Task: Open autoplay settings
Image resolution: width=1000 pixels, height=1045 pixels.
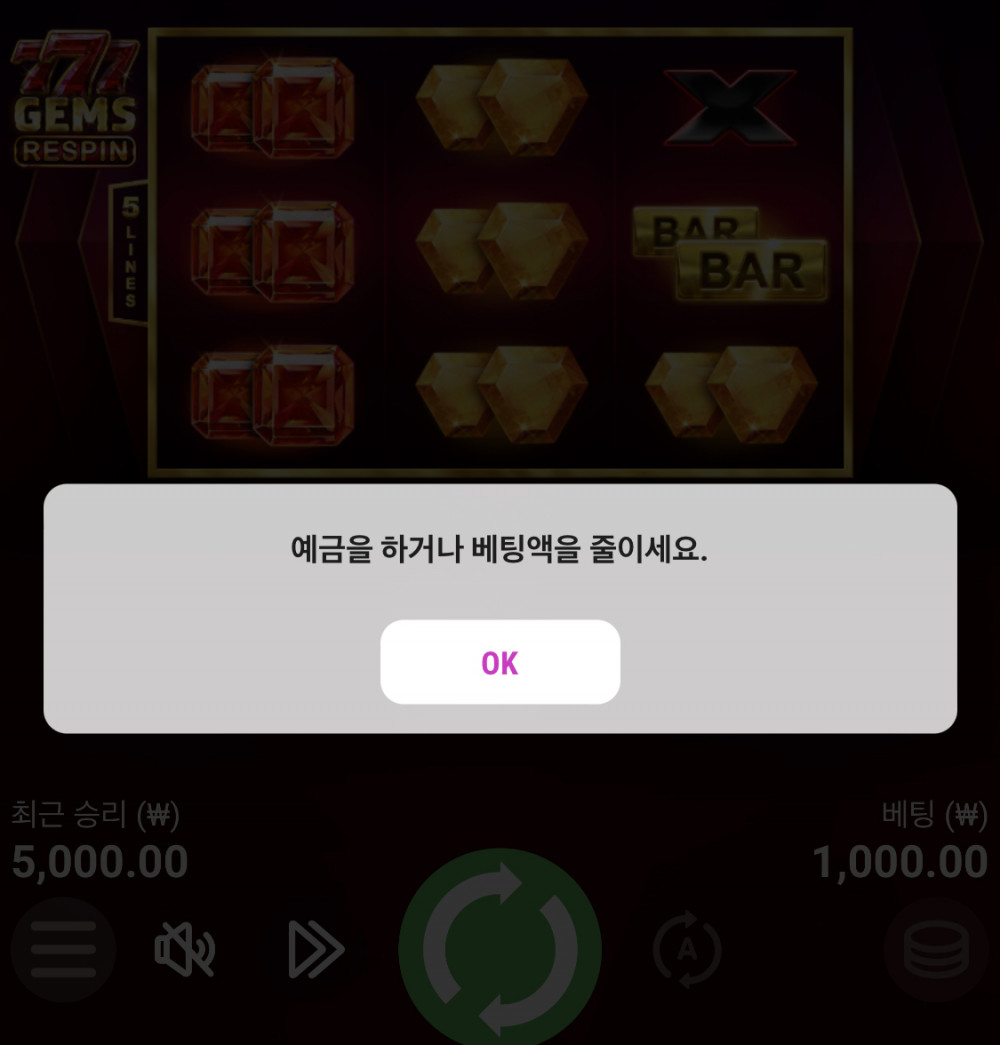Action: click(687, 949)
